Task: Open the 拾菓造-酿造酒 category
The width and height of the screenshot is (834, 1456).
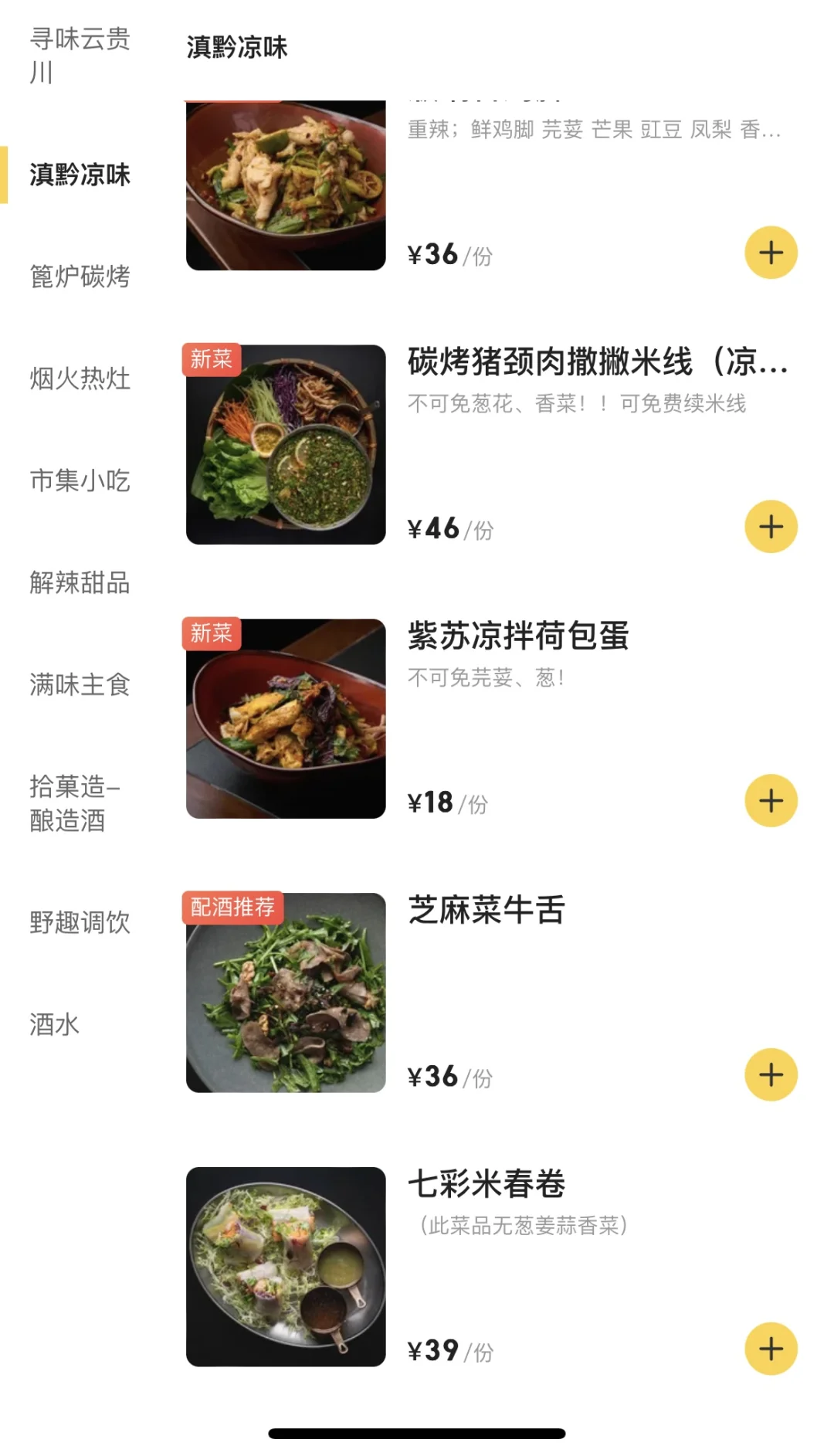Action: coord(75,803)
